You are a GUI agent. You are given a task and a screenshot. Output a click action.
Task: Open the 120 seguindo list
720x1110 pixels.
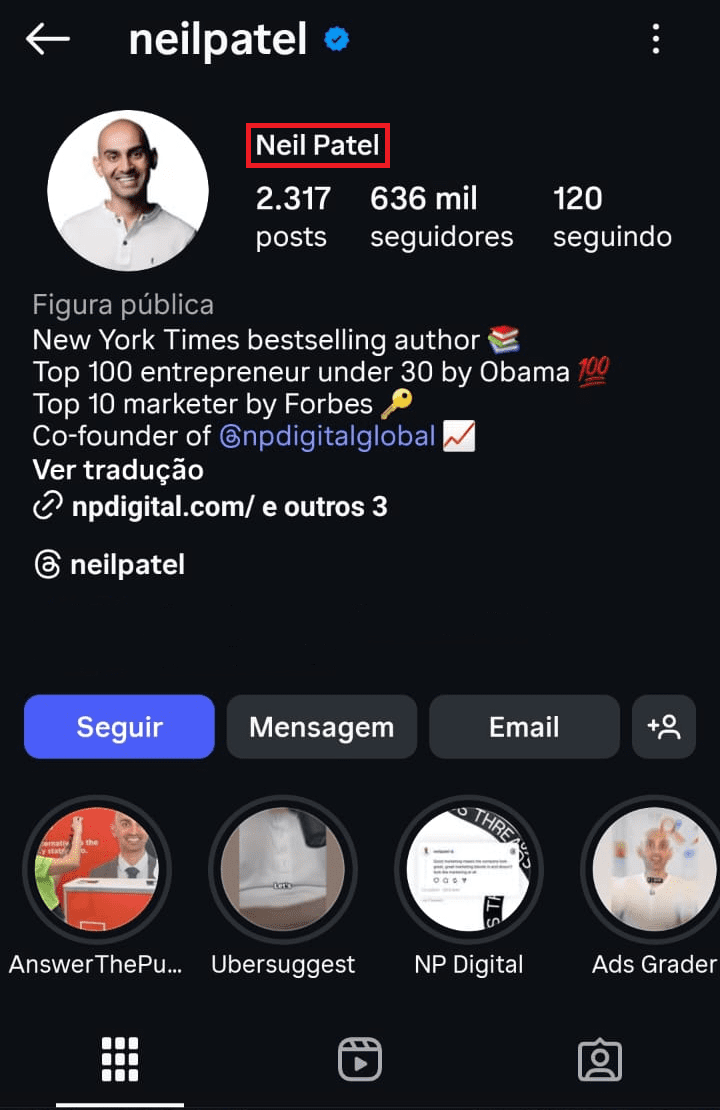(612, 217)
